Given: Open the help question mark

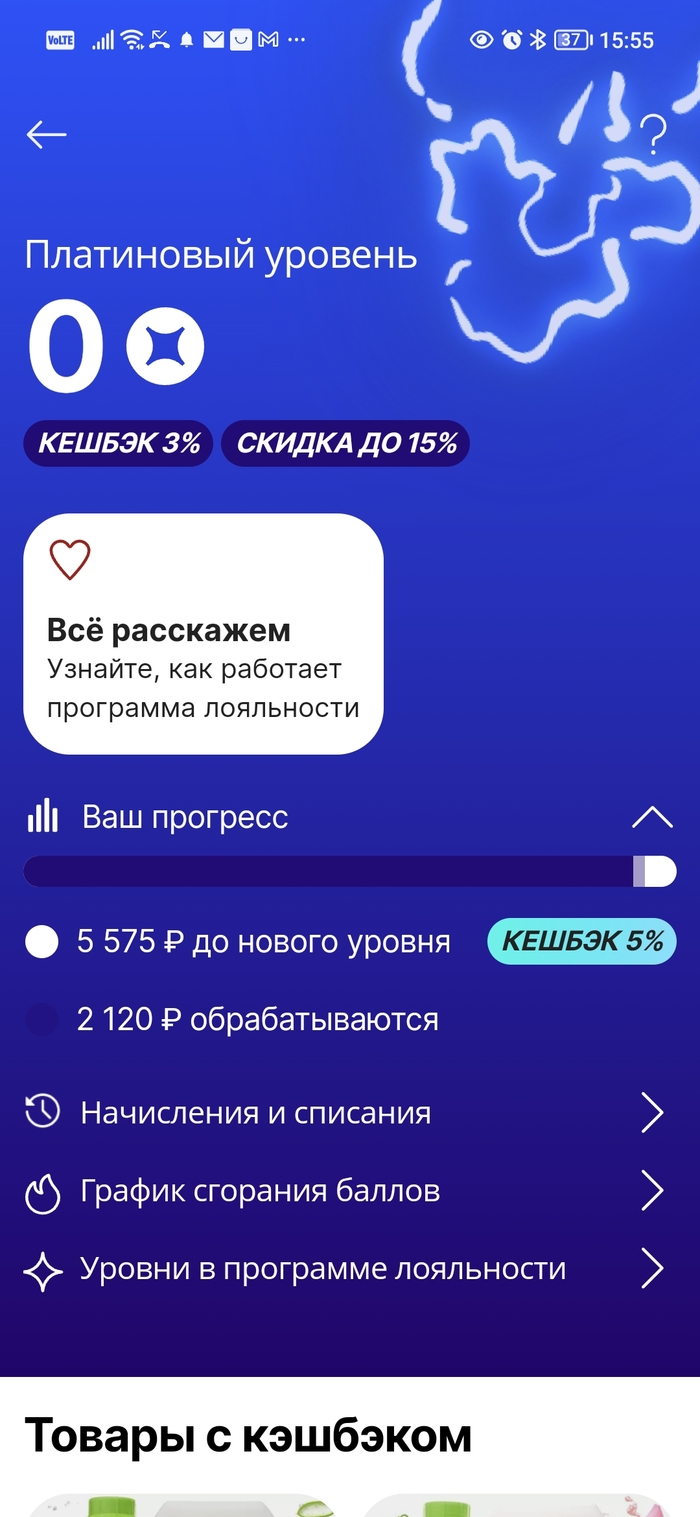Looking at the screenshot, I should point(653,135).
